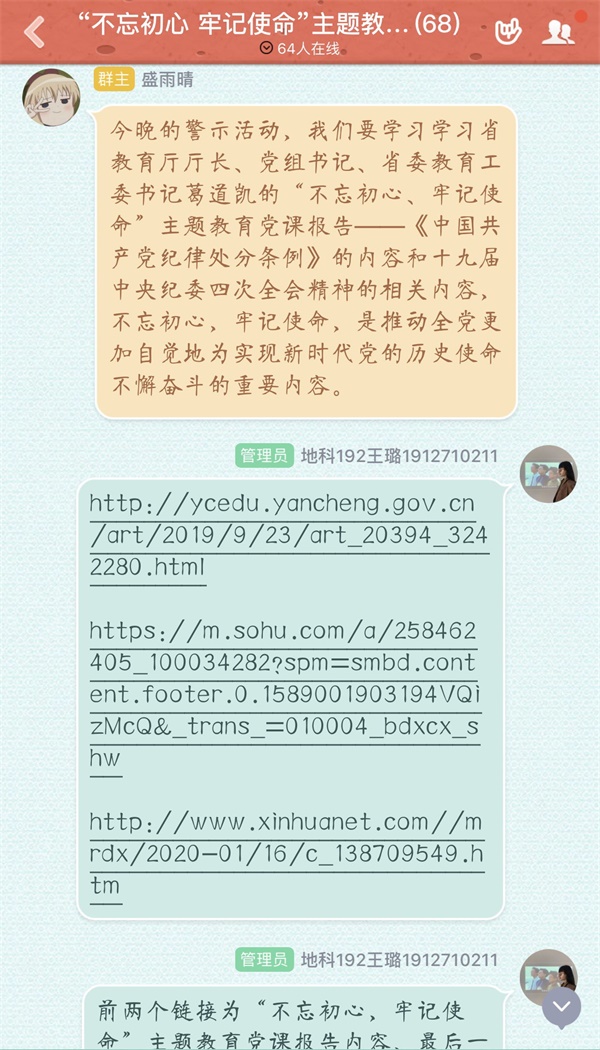Open the m.sohu.com article link
This screenshot has height=1050, width=600.
[283, 695]
